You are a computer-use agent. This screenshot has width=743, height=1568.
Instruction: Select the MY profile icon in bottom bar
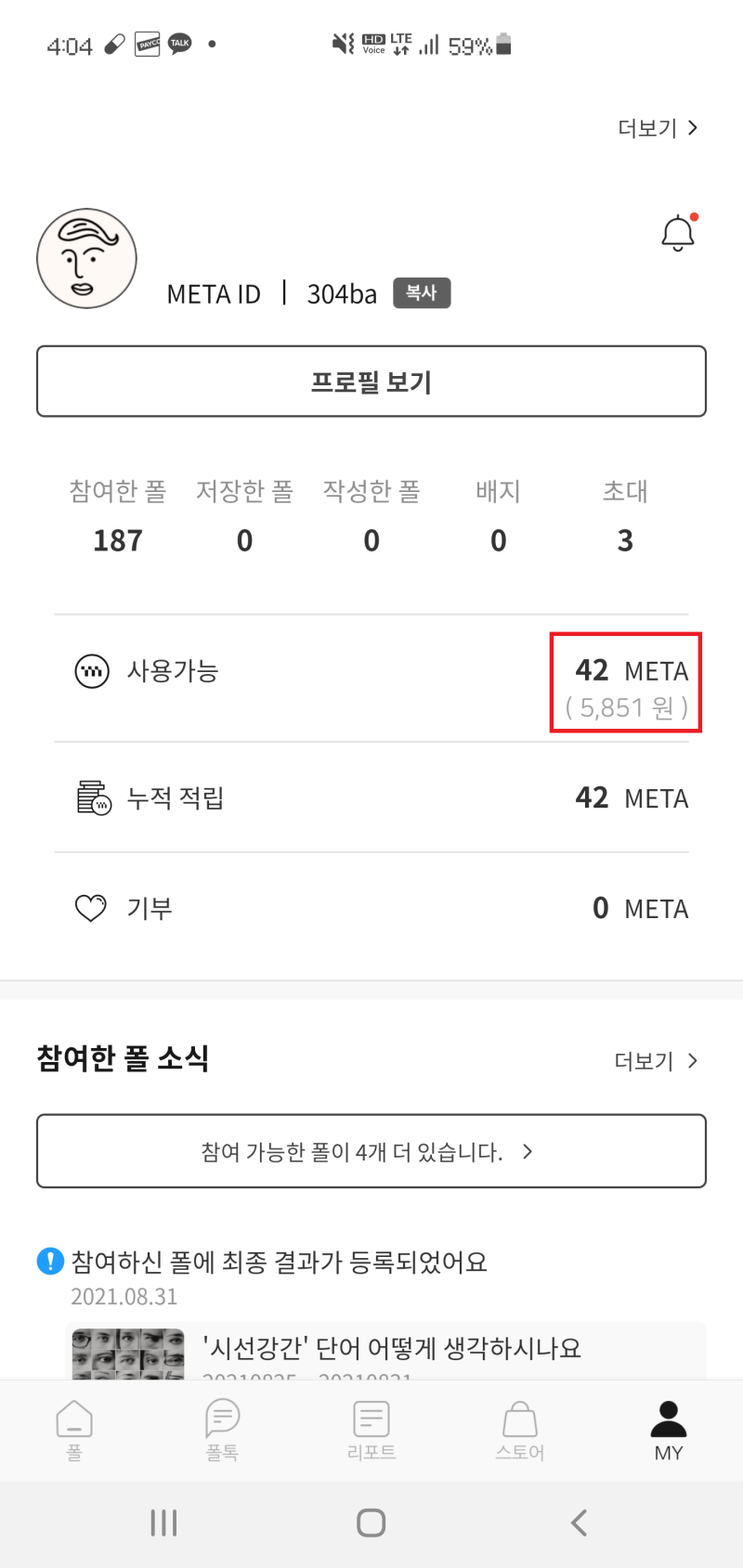668,1428
